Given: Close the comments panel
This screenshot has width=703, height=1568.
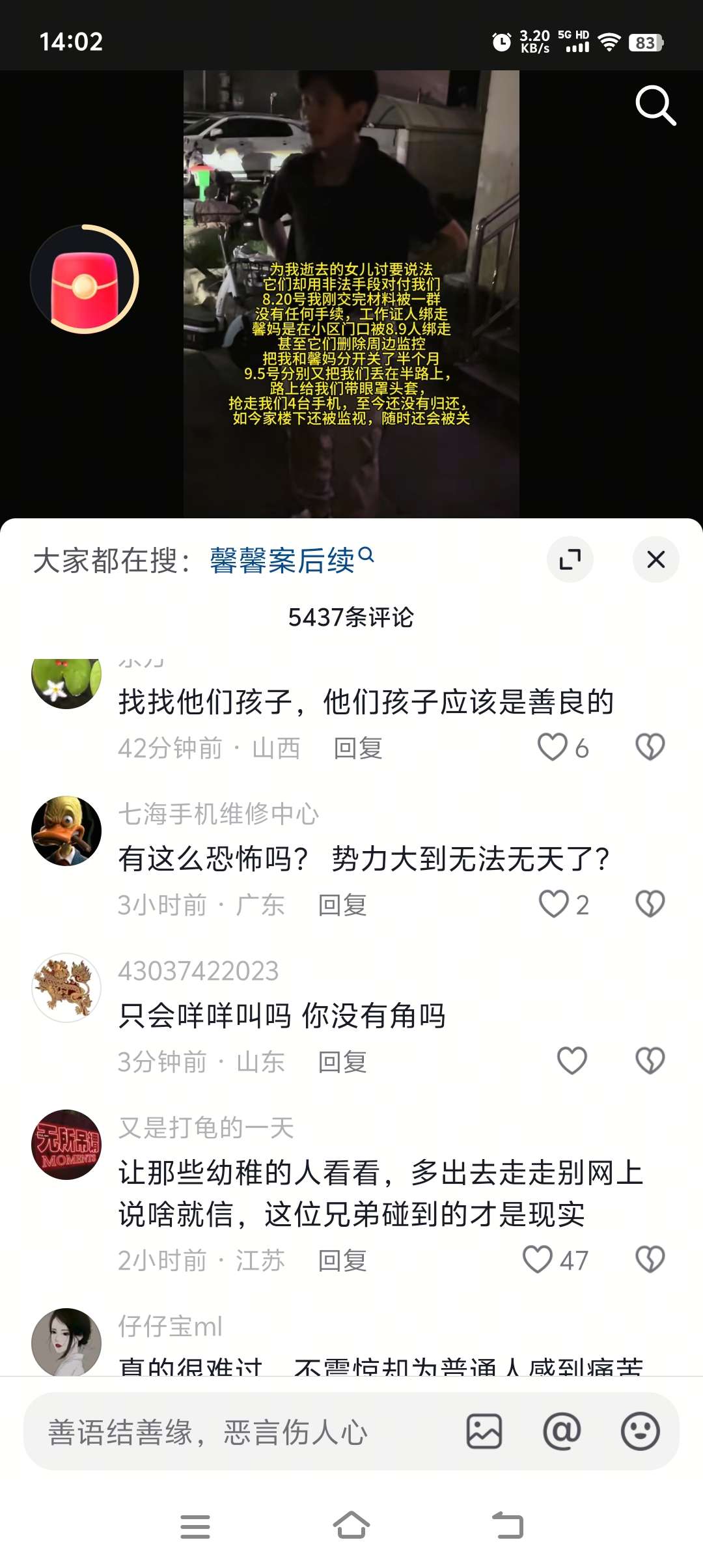Looking at the screenshot, I should click(655, 559).
